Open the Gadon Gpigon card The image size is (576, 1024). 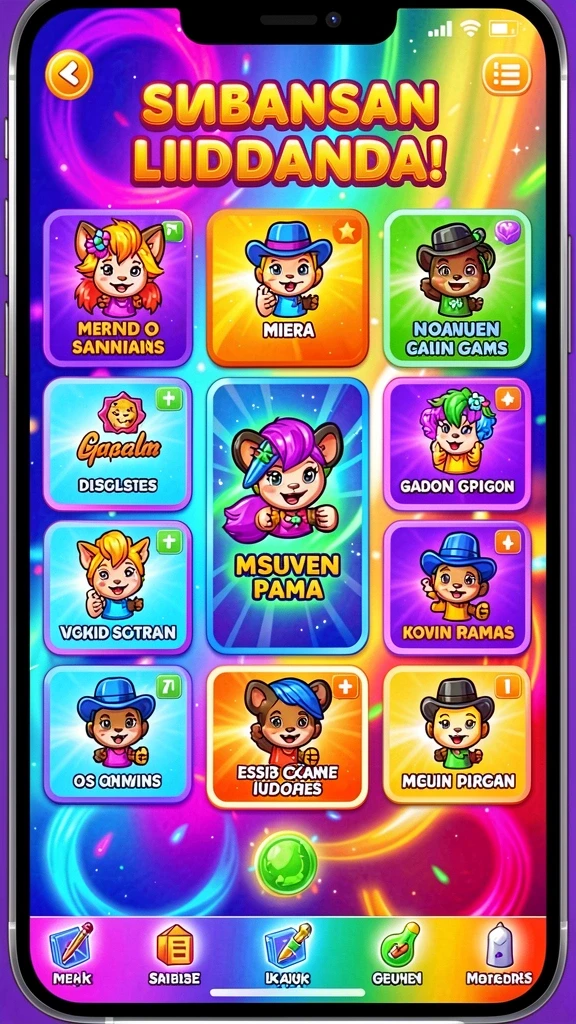457,443
